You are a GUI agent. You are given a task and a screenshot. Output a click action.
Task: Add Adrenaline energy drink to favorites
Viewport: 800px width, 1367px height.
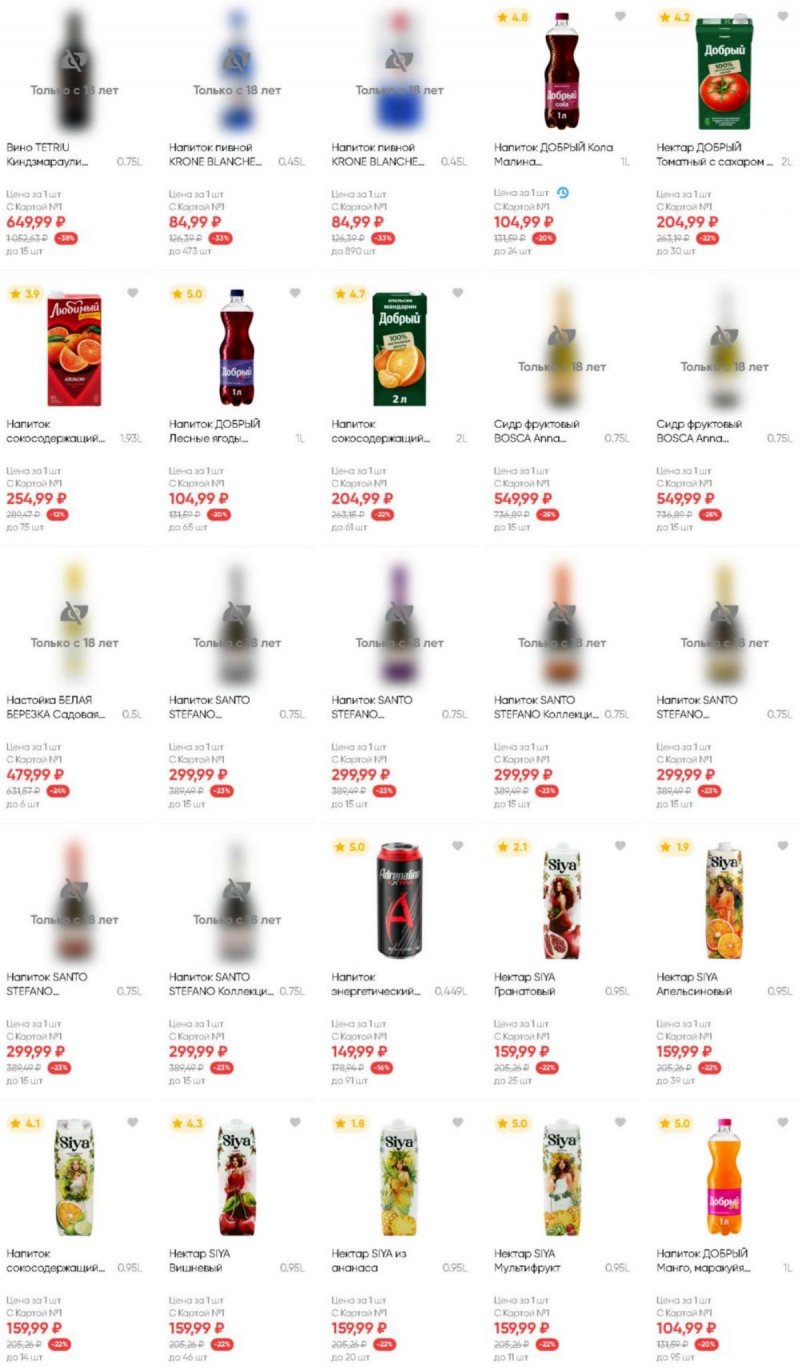457,846
